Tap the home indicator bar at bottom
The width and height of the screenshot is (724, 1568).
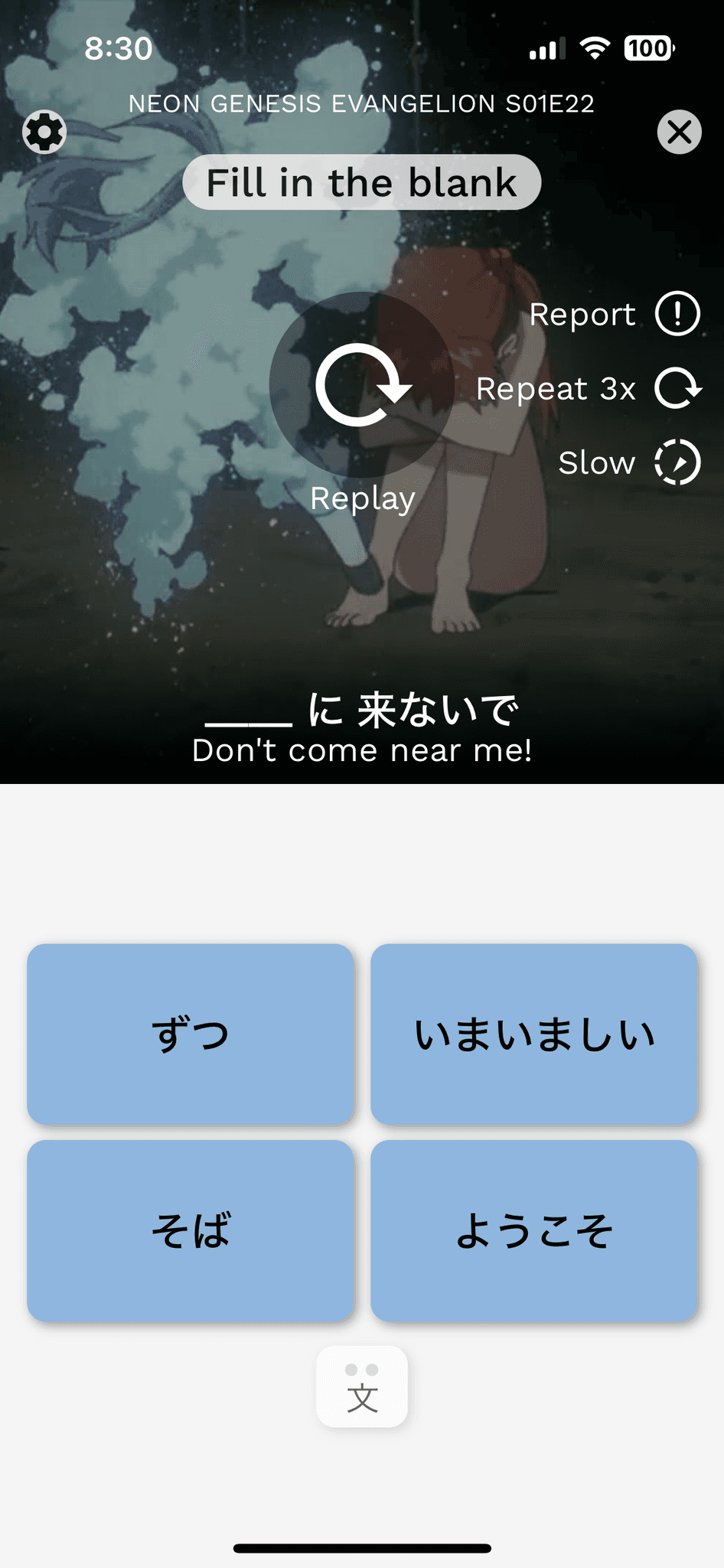pyautogui.click(x=361, y=1549)
